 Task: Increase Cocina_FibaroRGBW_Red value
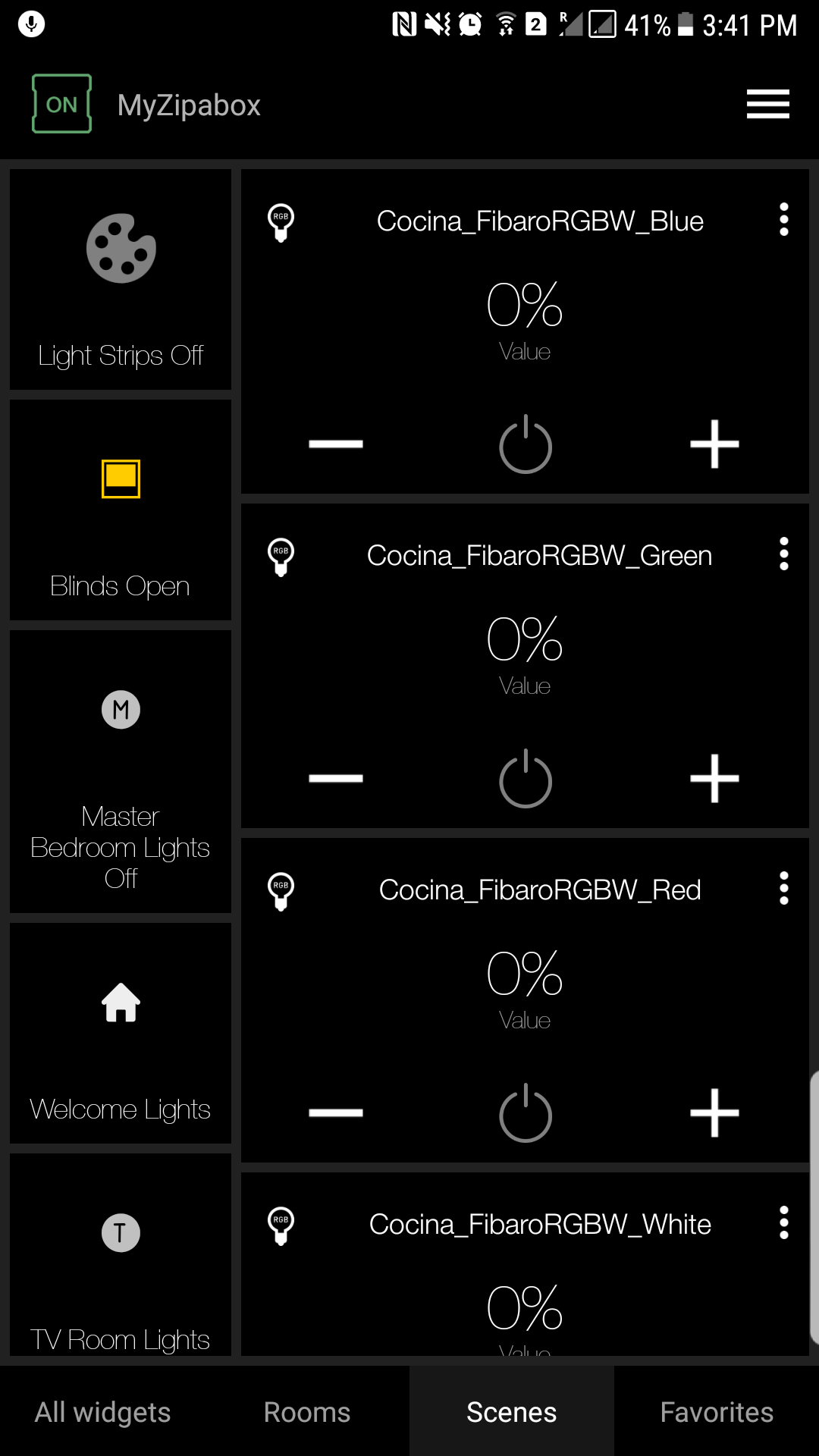click(x=714, y=1113)
